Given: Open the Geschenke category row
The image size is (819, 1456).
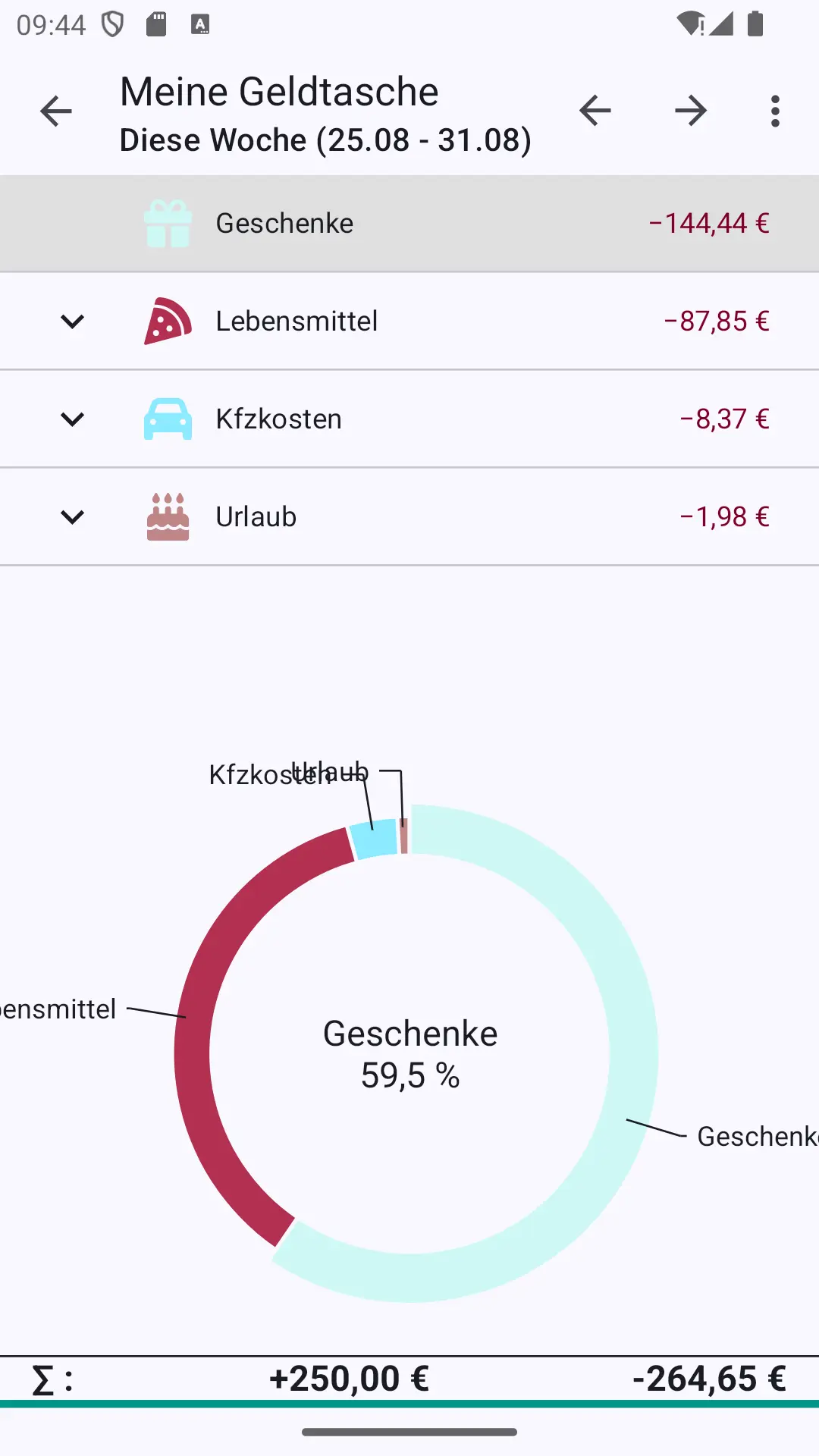Looking at the screenshot, I should [409, 224].
